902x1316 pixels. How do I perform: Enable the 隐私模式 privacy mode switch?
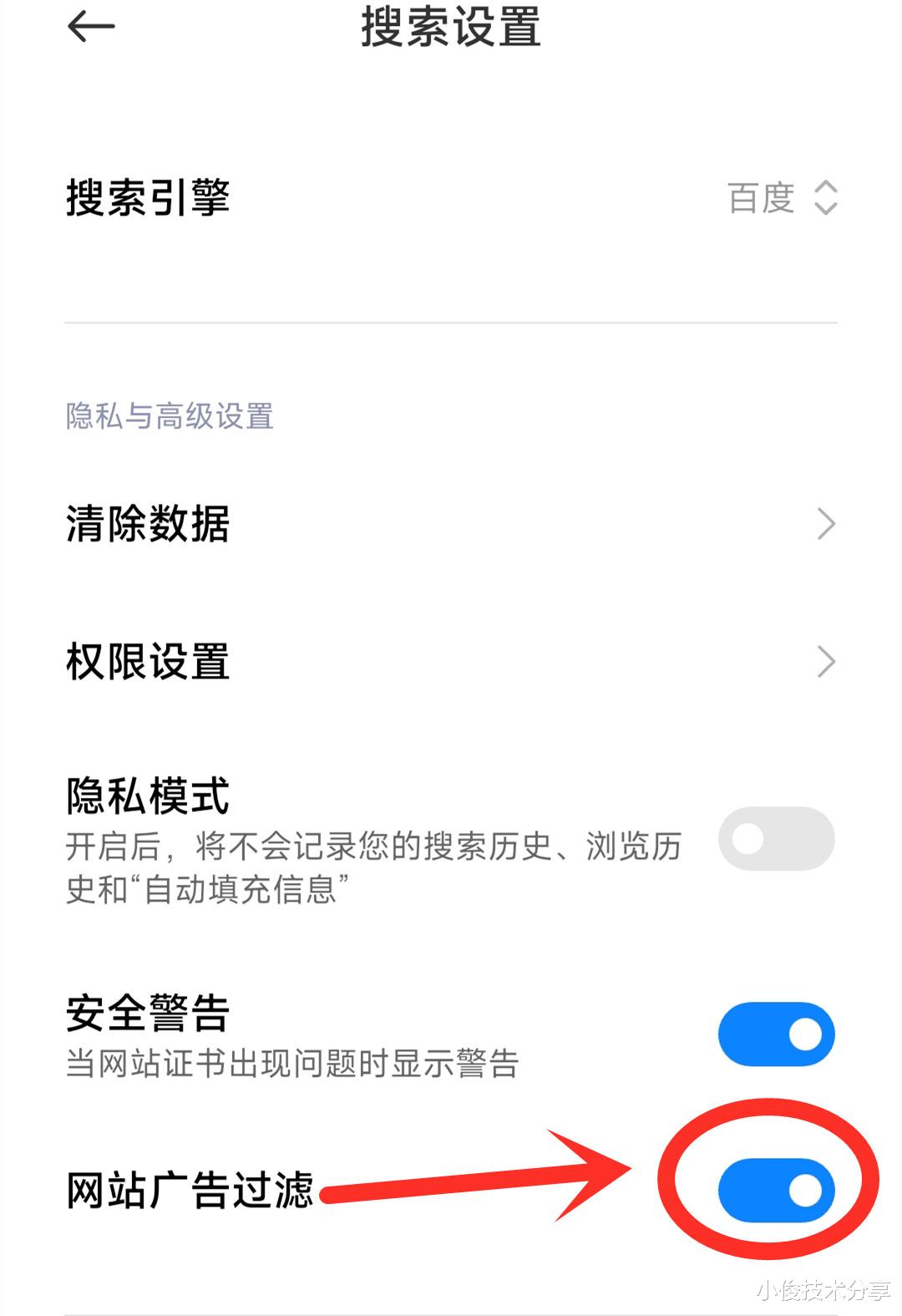tap(777, 840)
